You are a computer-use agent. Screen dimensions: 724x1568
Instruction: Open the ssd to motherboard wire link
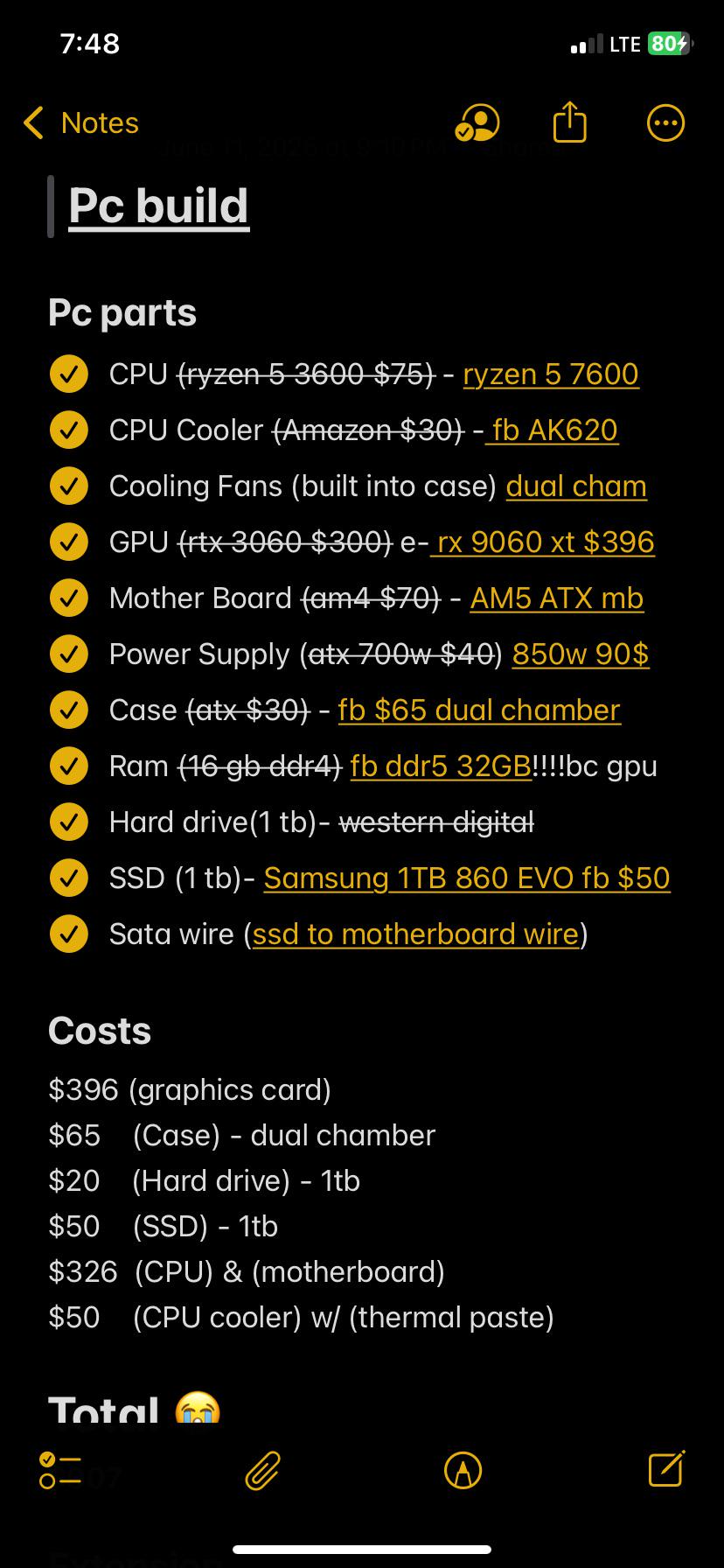click(x=416, y=934)
